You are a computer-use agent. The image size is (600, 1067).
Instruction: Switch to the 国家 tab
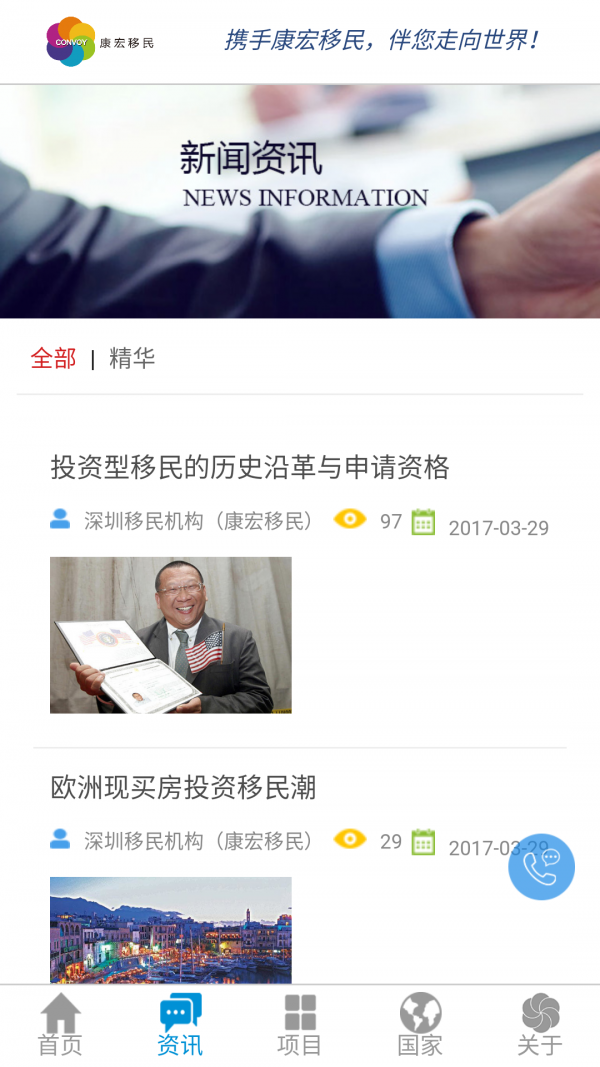(x=420, y=1026)
